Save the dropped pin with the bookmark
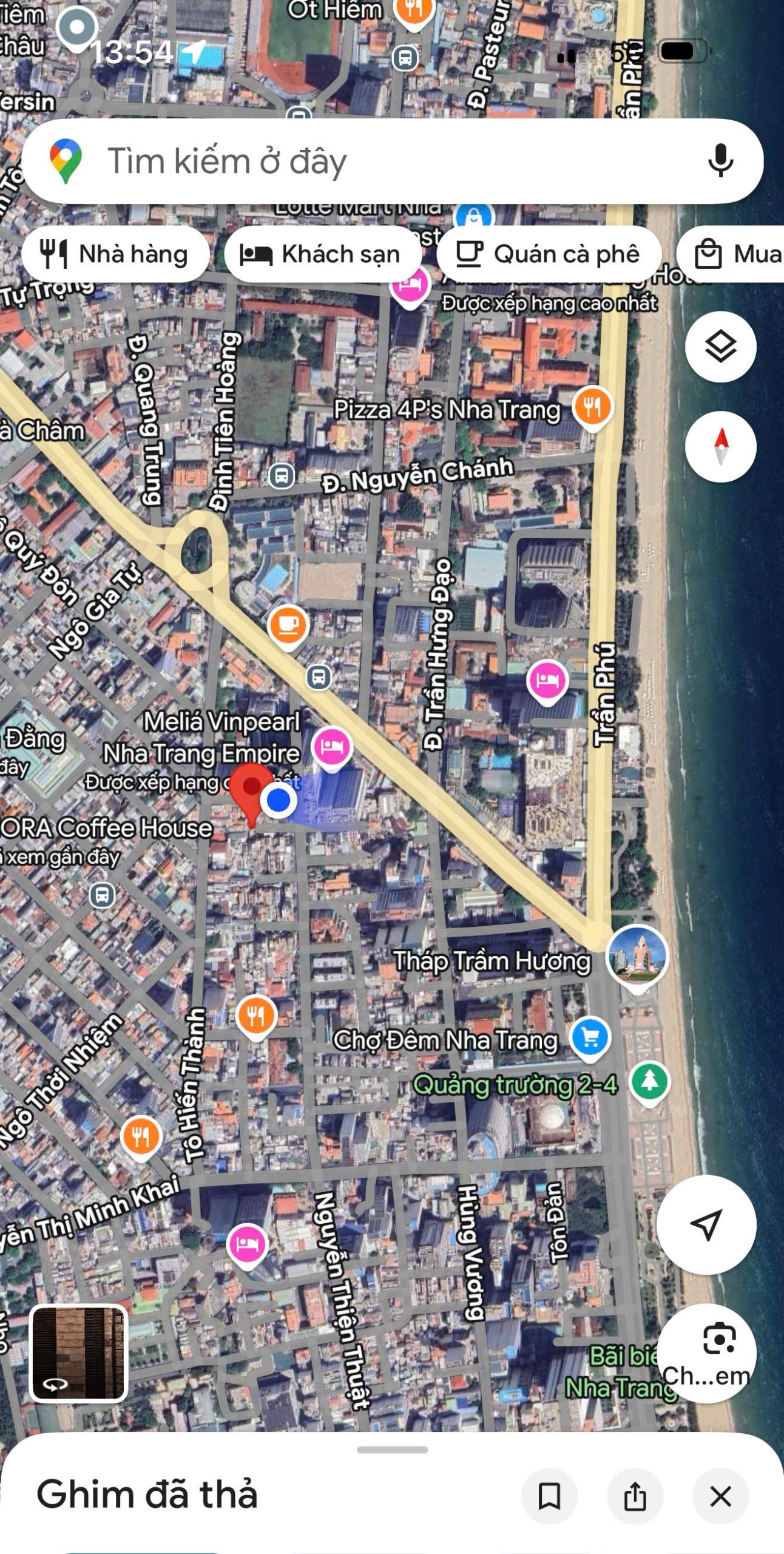 click(549, 1496)
